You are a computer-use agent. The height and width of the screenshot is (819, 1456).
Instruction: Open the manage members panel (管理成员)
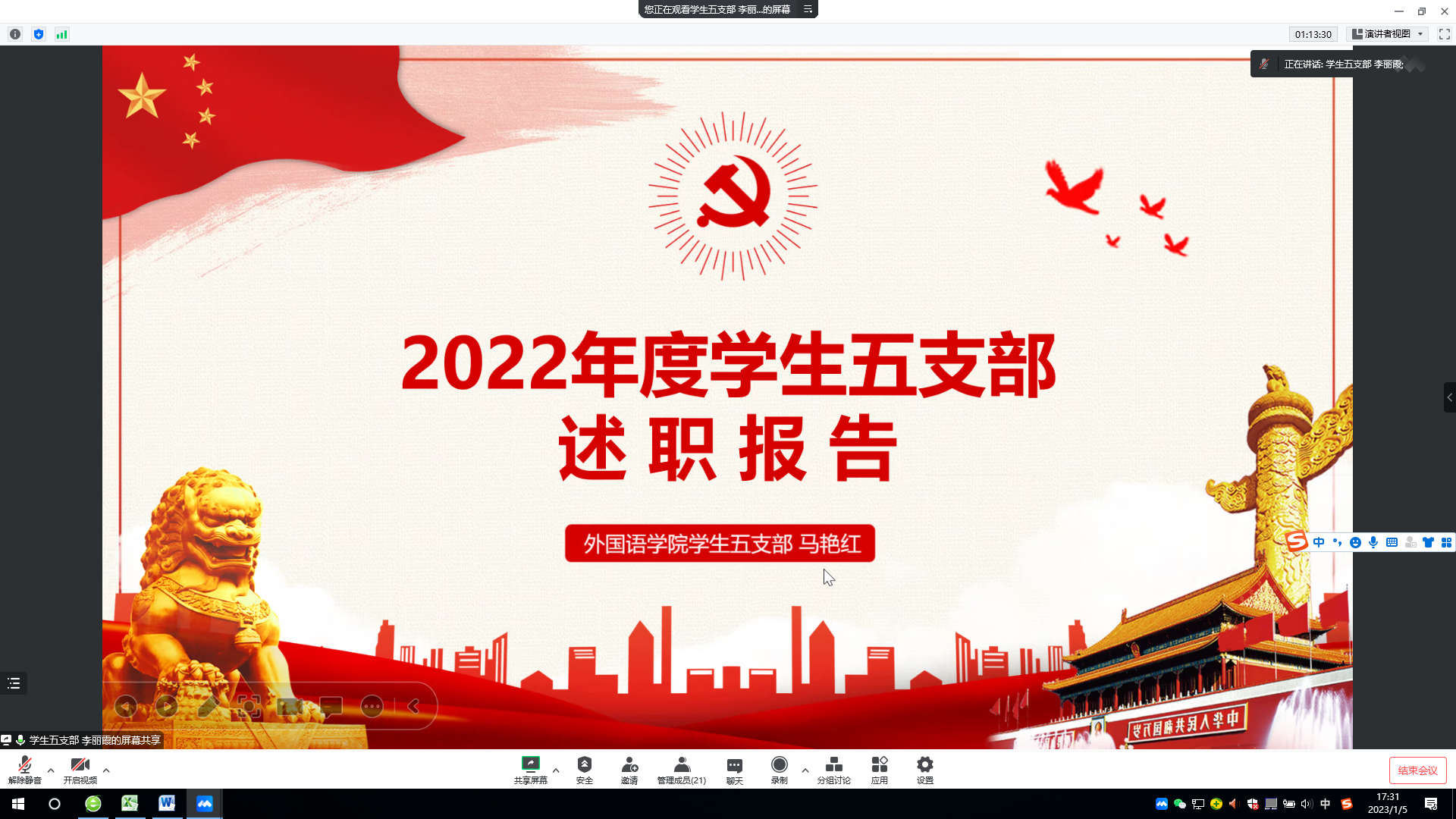(681, 769)
